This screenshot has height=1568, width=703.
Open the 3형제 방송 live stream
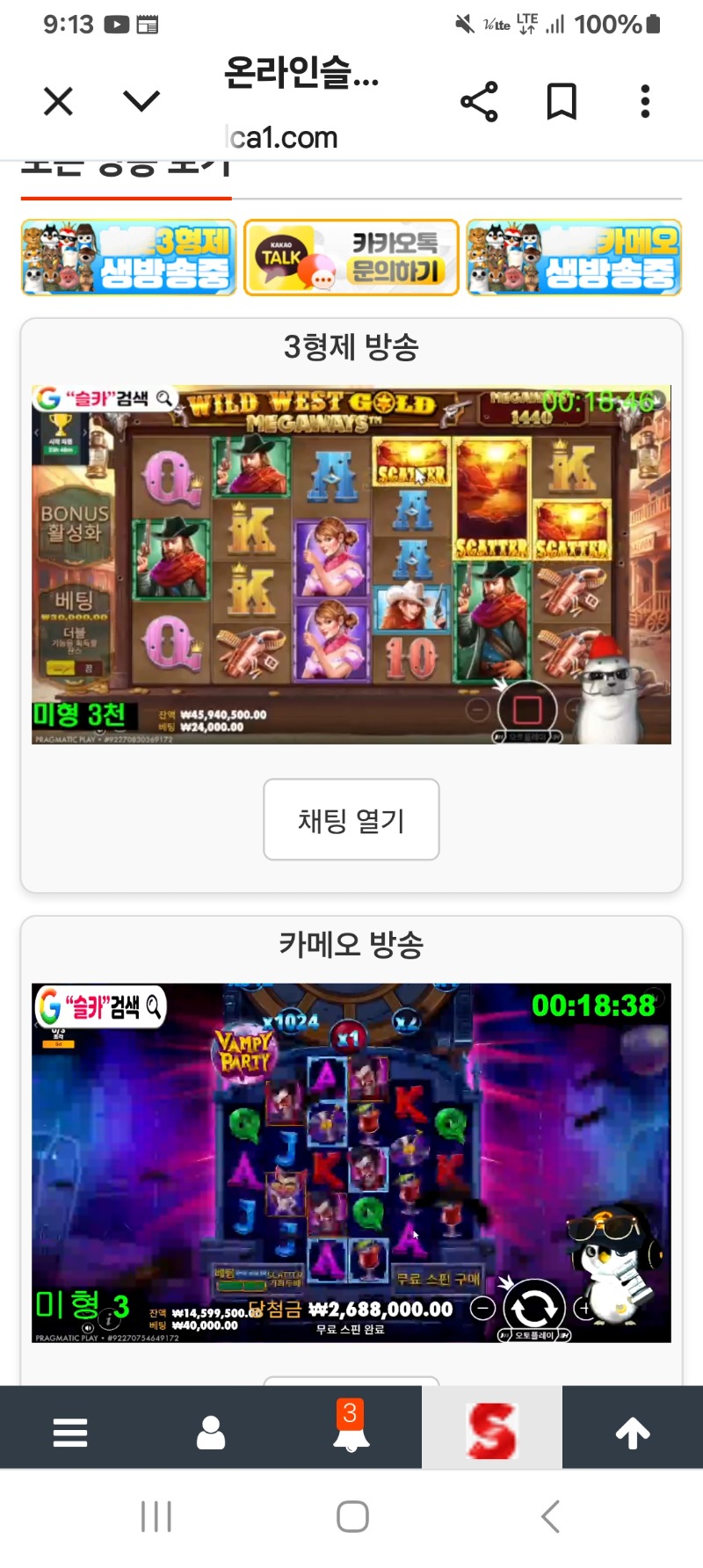(351, 564)
